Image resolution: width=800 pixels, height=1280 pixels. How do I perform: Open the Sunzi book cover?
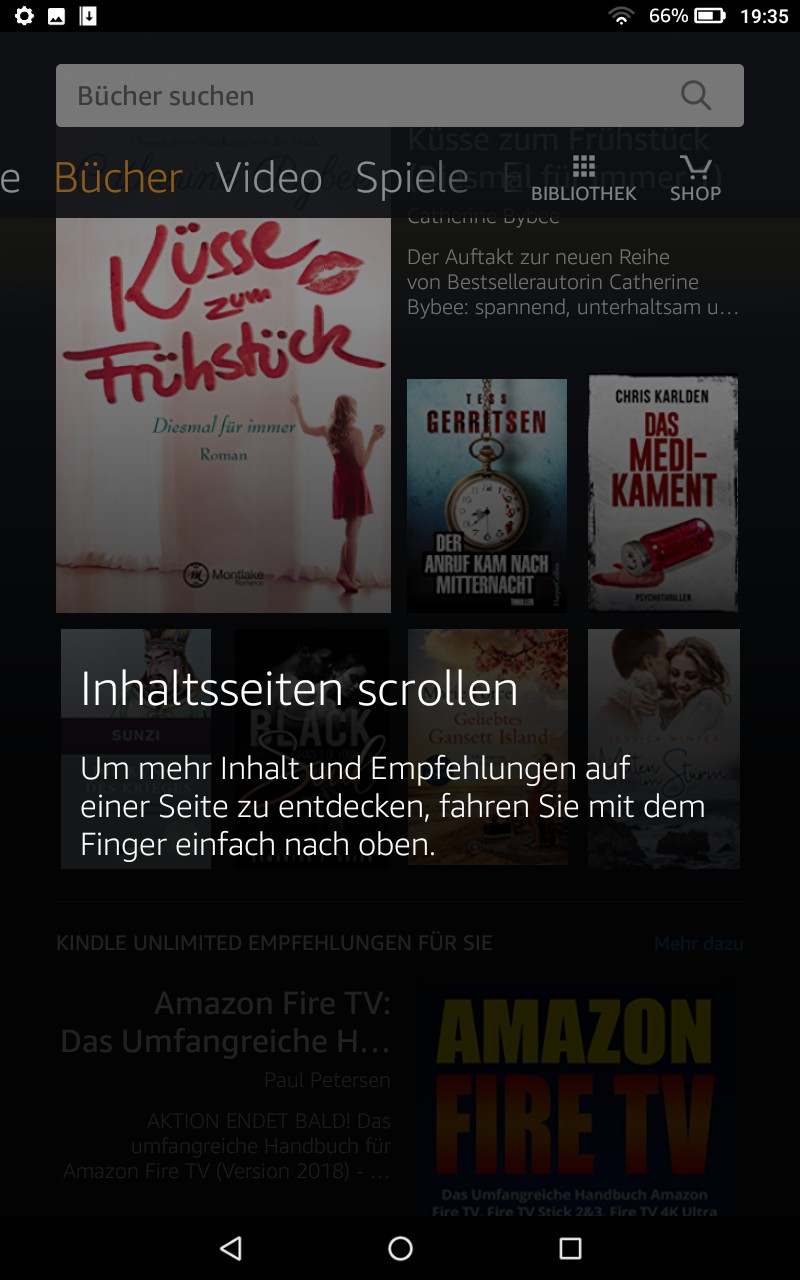136,748
